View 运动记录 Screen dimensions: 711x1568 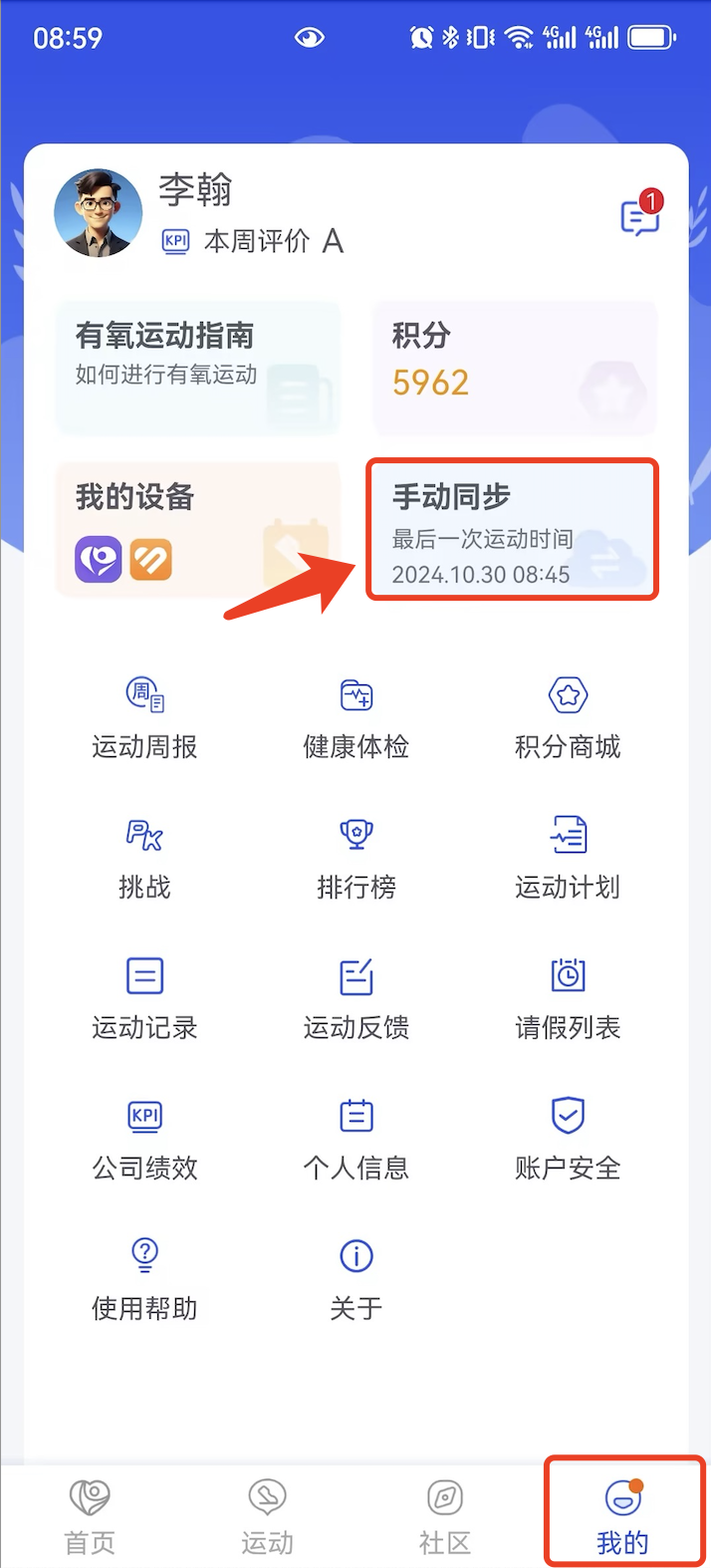144,998
